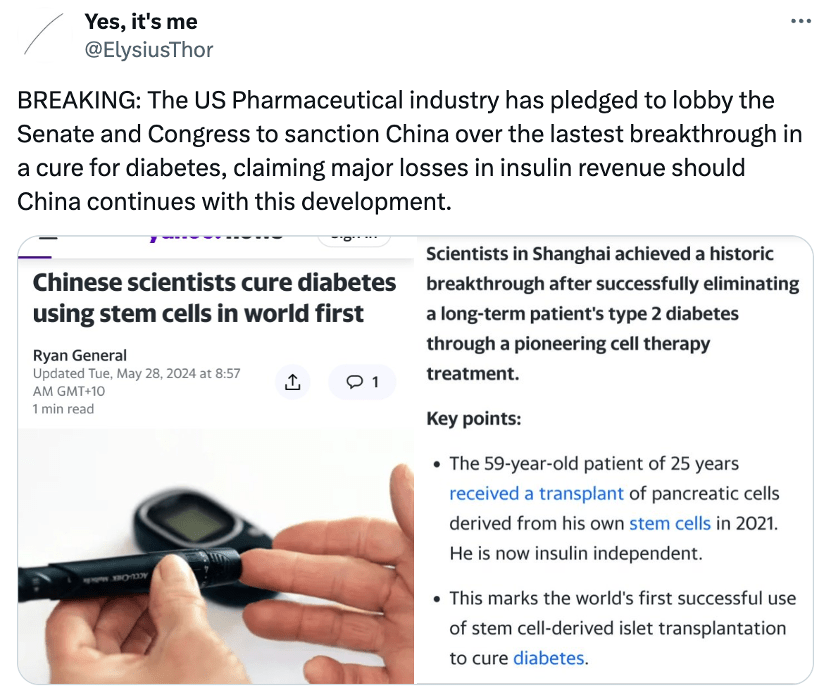The width and height of the screenshot is (832, 700).
Task: Open the profile via the name Yes, it's me
Action: click(x=141, y=22)
